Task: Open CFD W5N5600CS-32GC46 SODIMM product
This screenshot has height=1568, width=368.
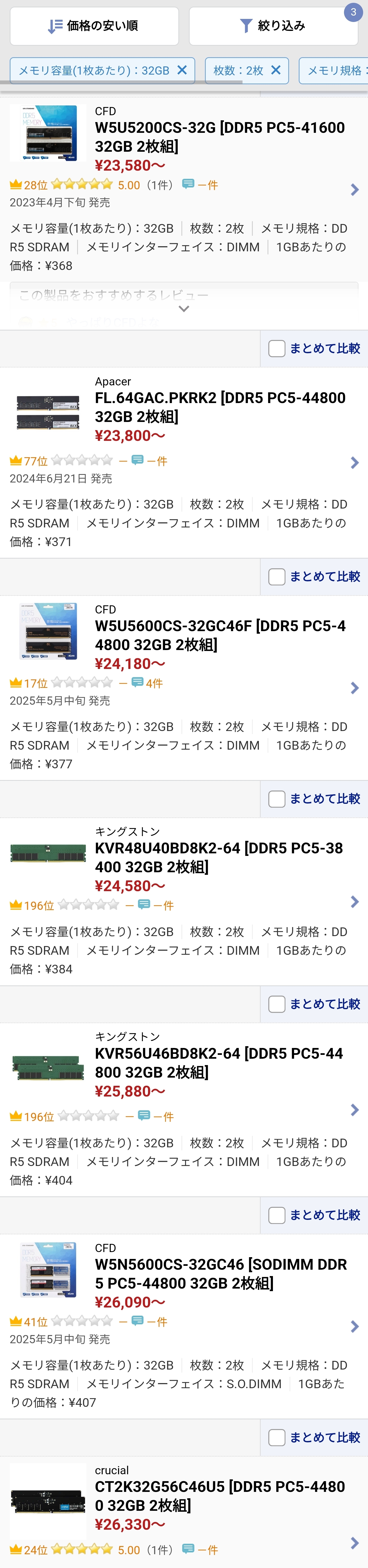Action: click(x=219, y=1274)
